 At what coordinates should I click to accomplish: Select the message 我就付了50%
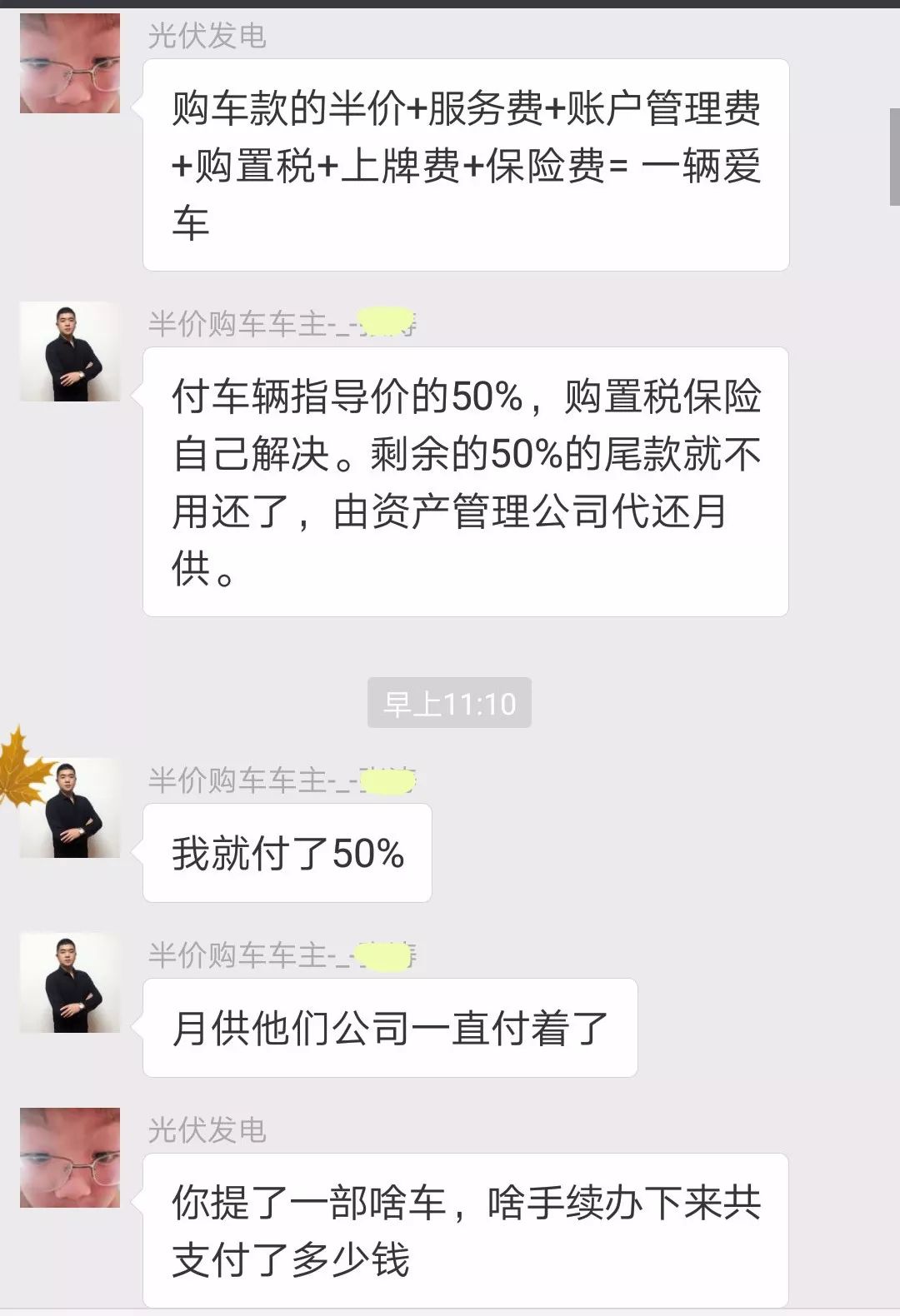[287, 851]
